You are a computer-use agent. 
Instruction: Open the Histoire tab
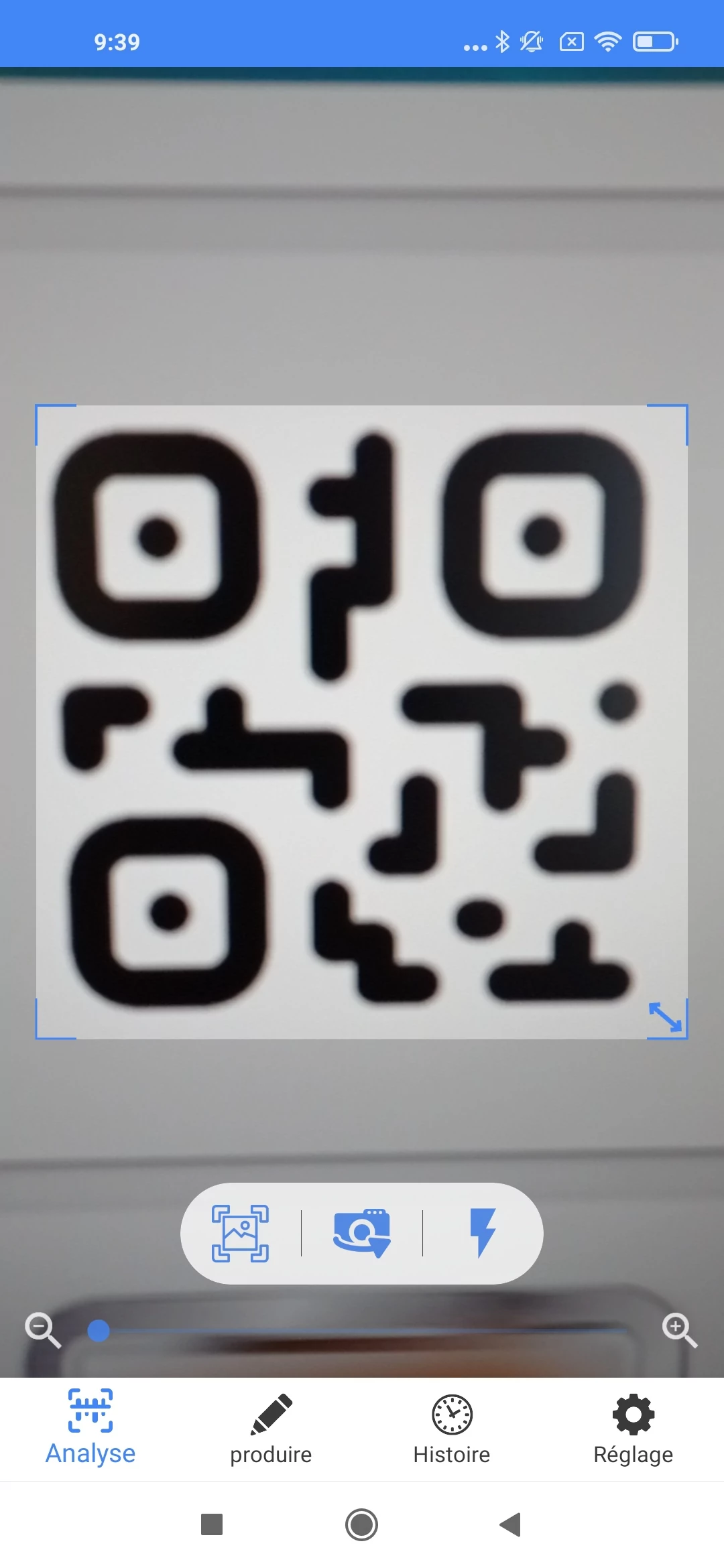(x=452, y=1429)
